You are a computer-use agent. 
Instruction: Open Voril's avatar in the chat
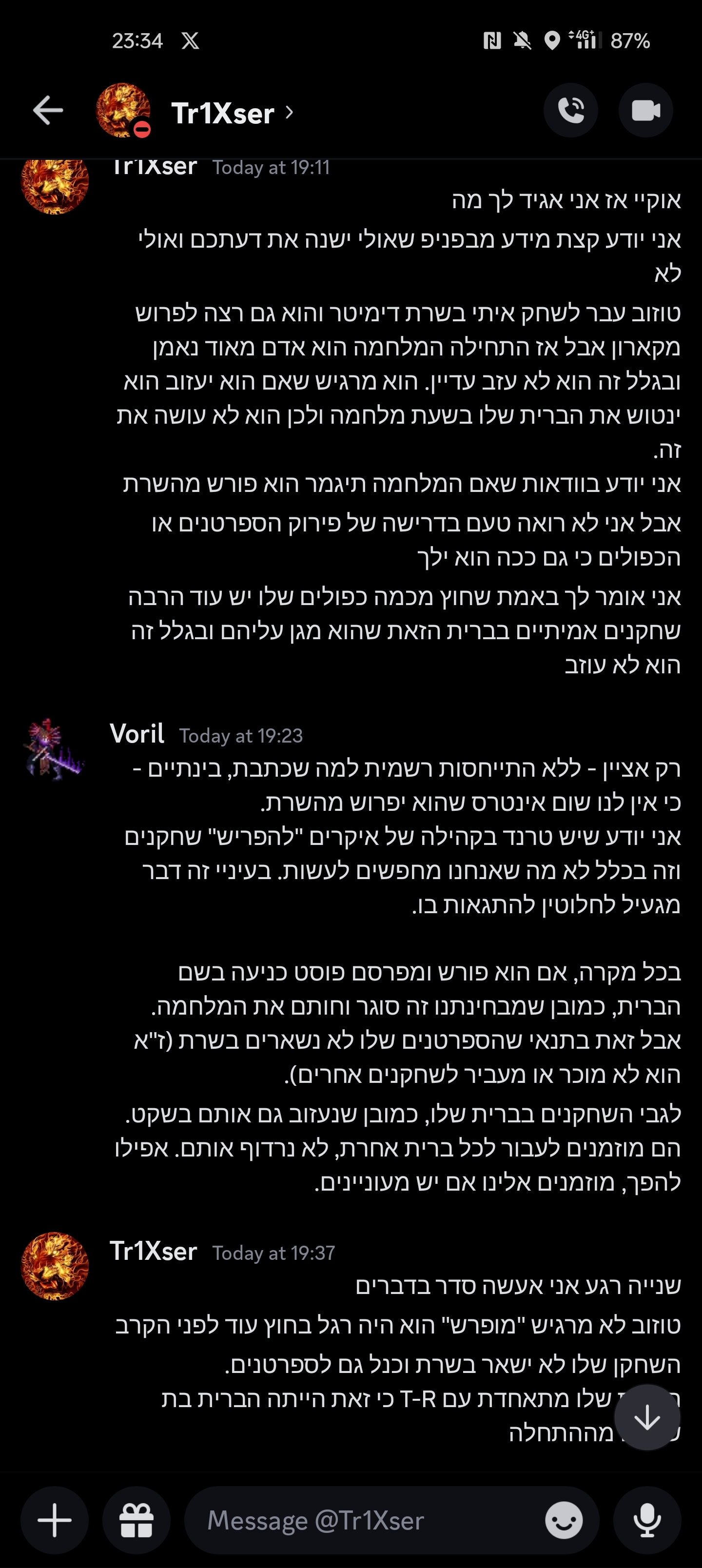pos(55,749)
